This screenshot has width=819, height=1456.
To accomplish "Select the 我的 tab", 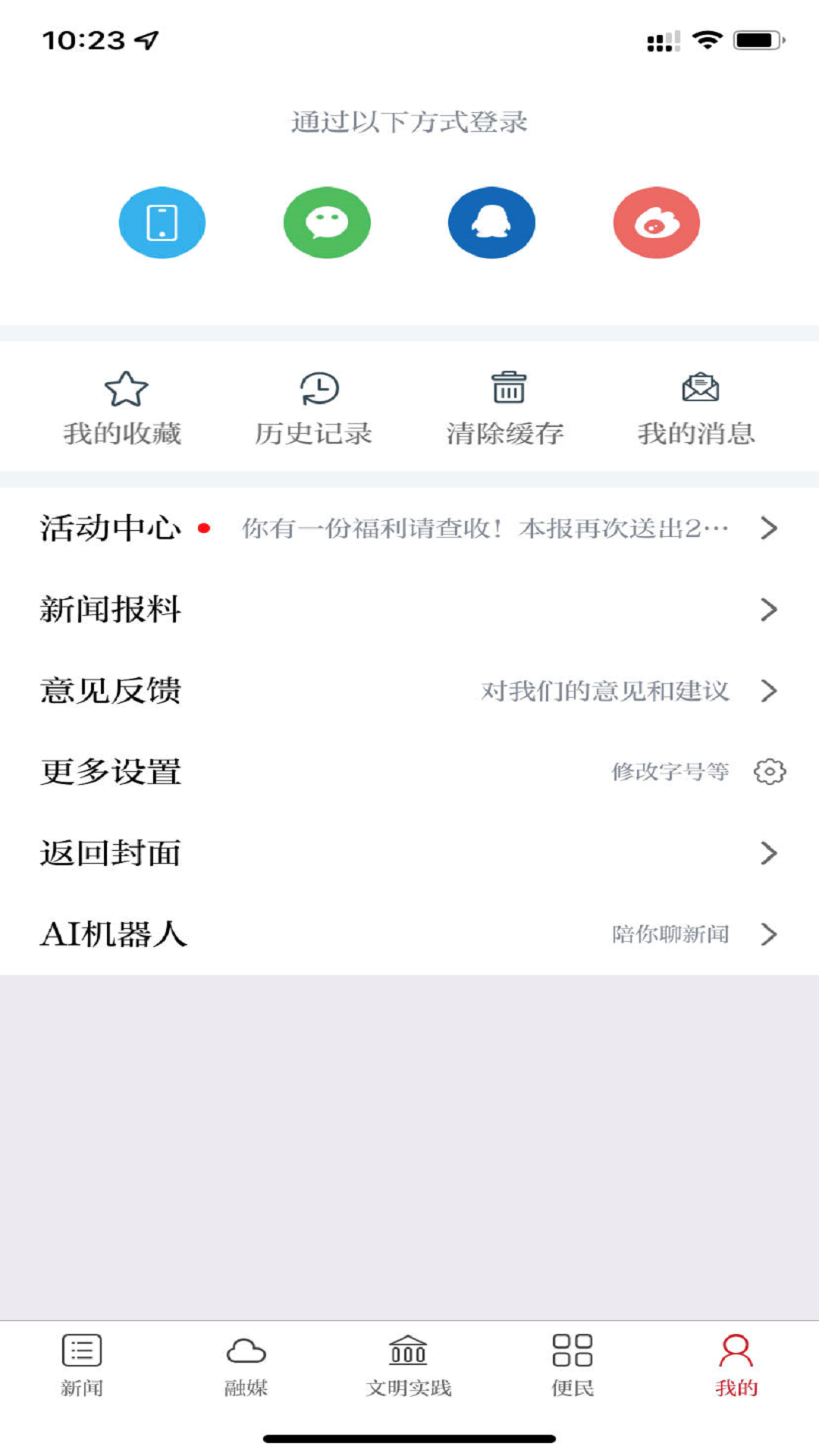I will pyautogui.click(x=736, y=1365).
